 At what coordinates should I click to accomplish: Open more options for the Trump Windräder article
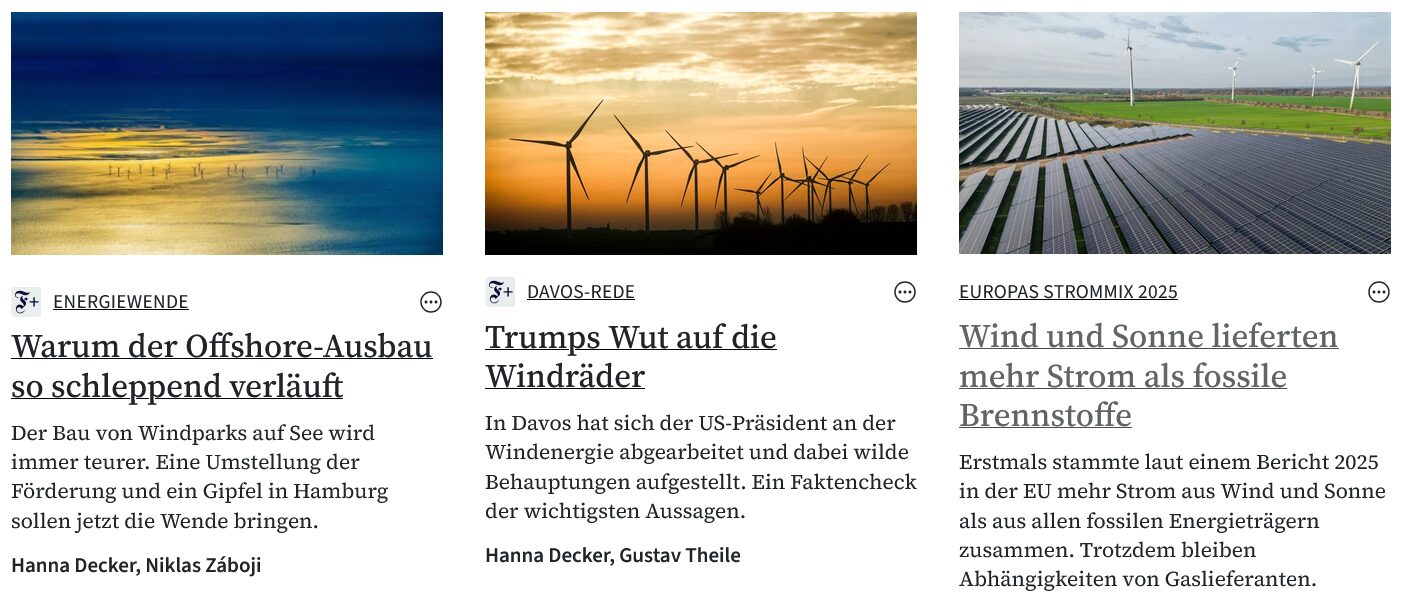click(905, 292)
